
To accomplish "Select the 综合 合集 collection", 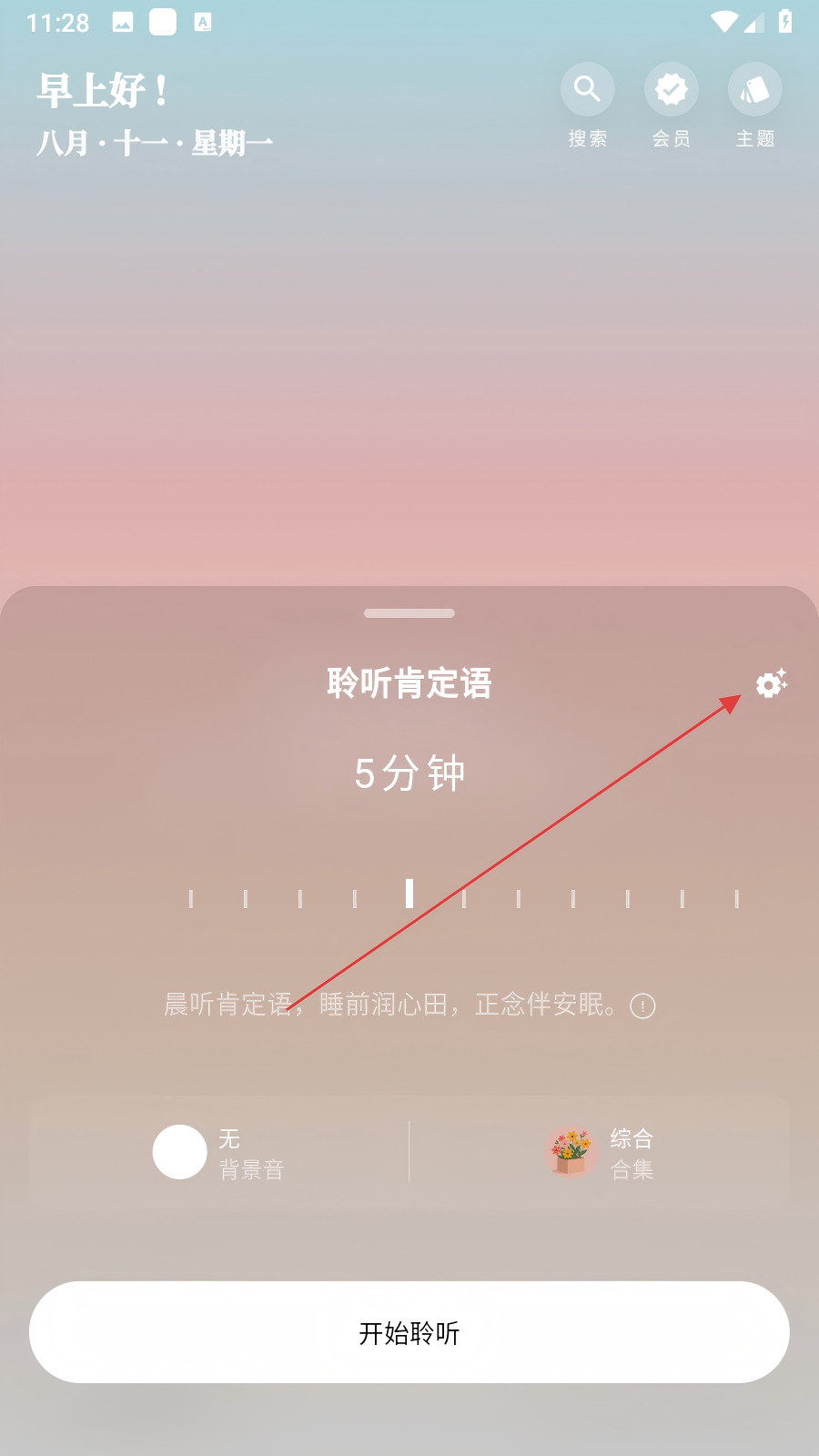I will pyautogui.click(x=600, y=1152).
